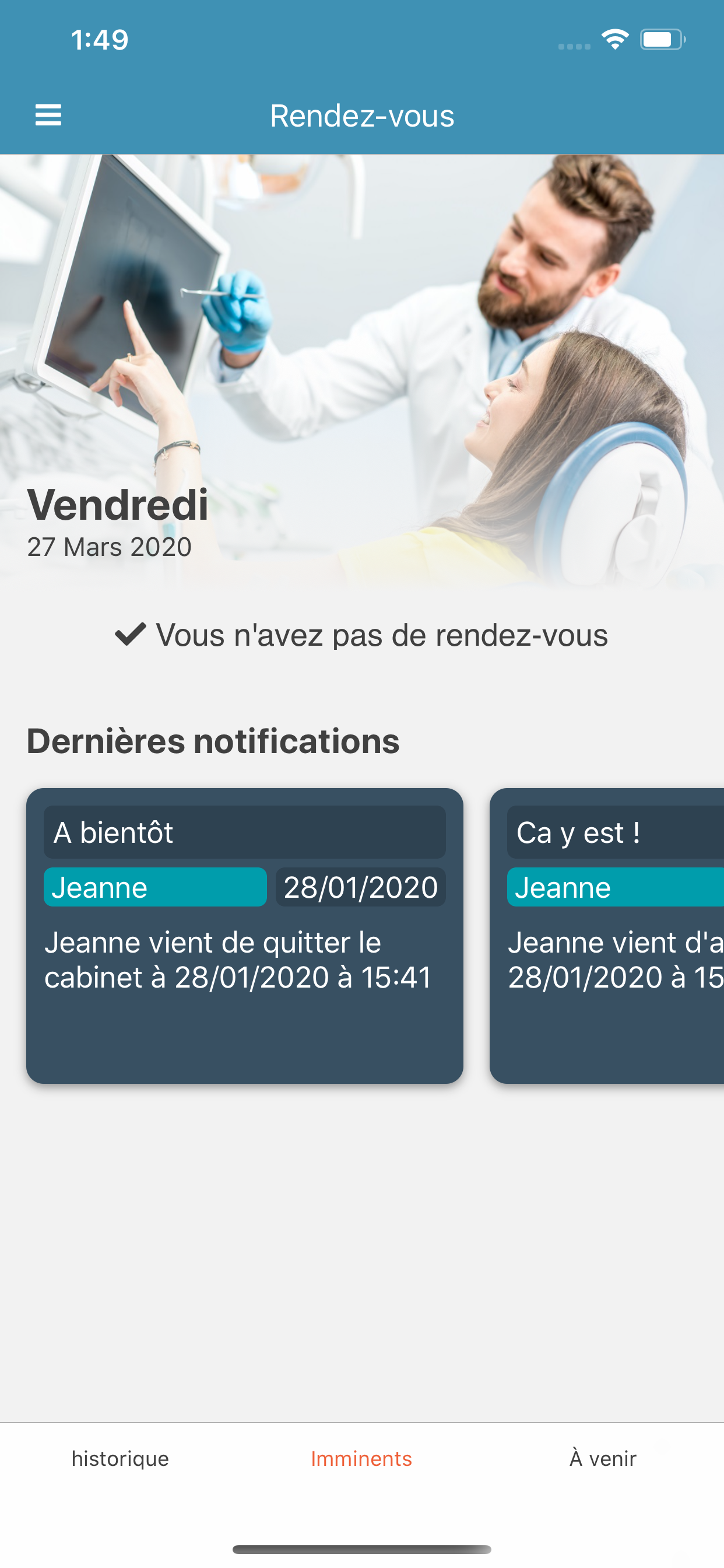Go to the À venir tab
The width and height of the screenshot is (724, 1568).
tap(603, 1458)
